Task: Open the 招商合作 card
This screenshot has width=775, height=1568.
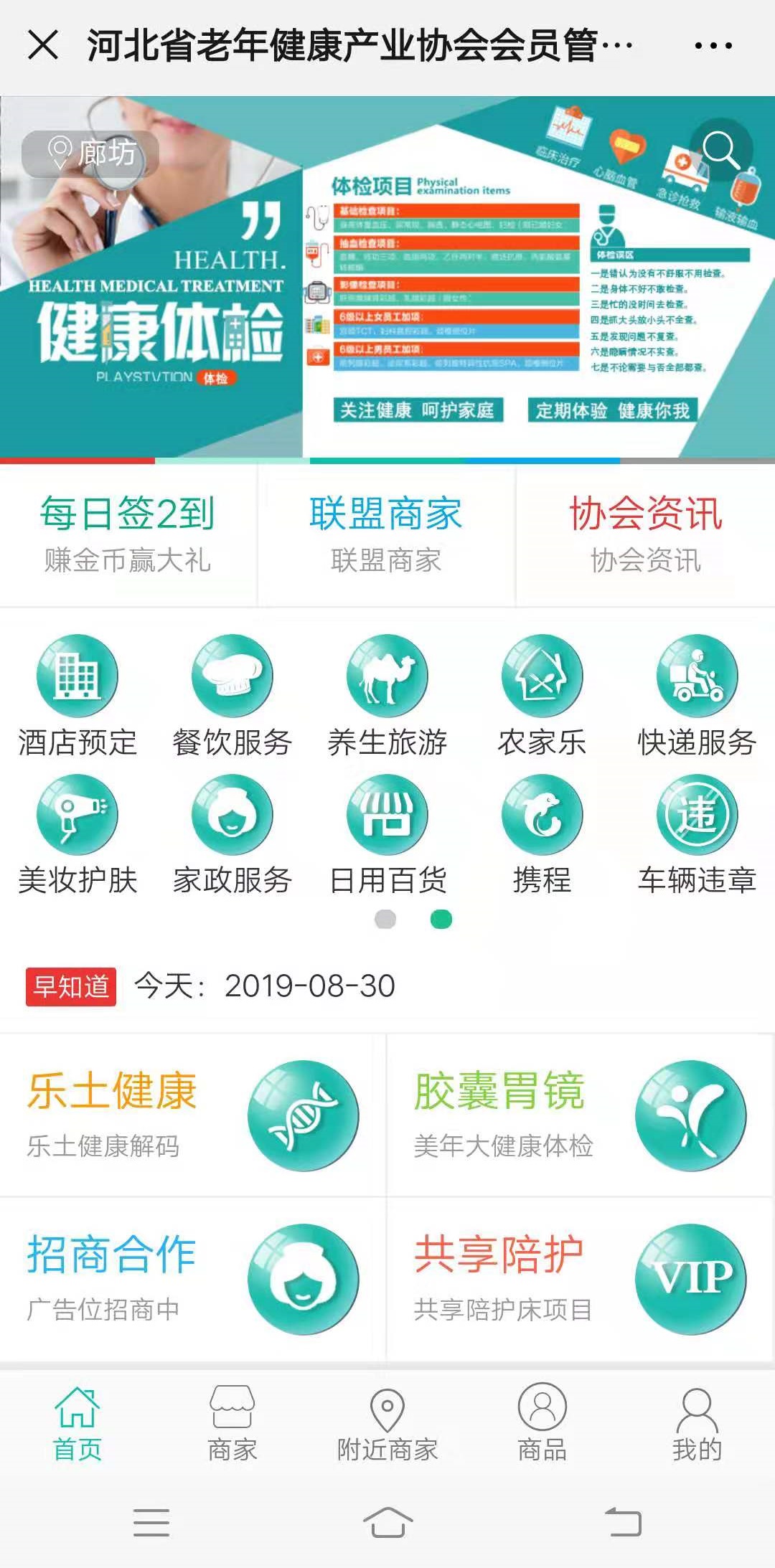Action: coord(192,1278)
